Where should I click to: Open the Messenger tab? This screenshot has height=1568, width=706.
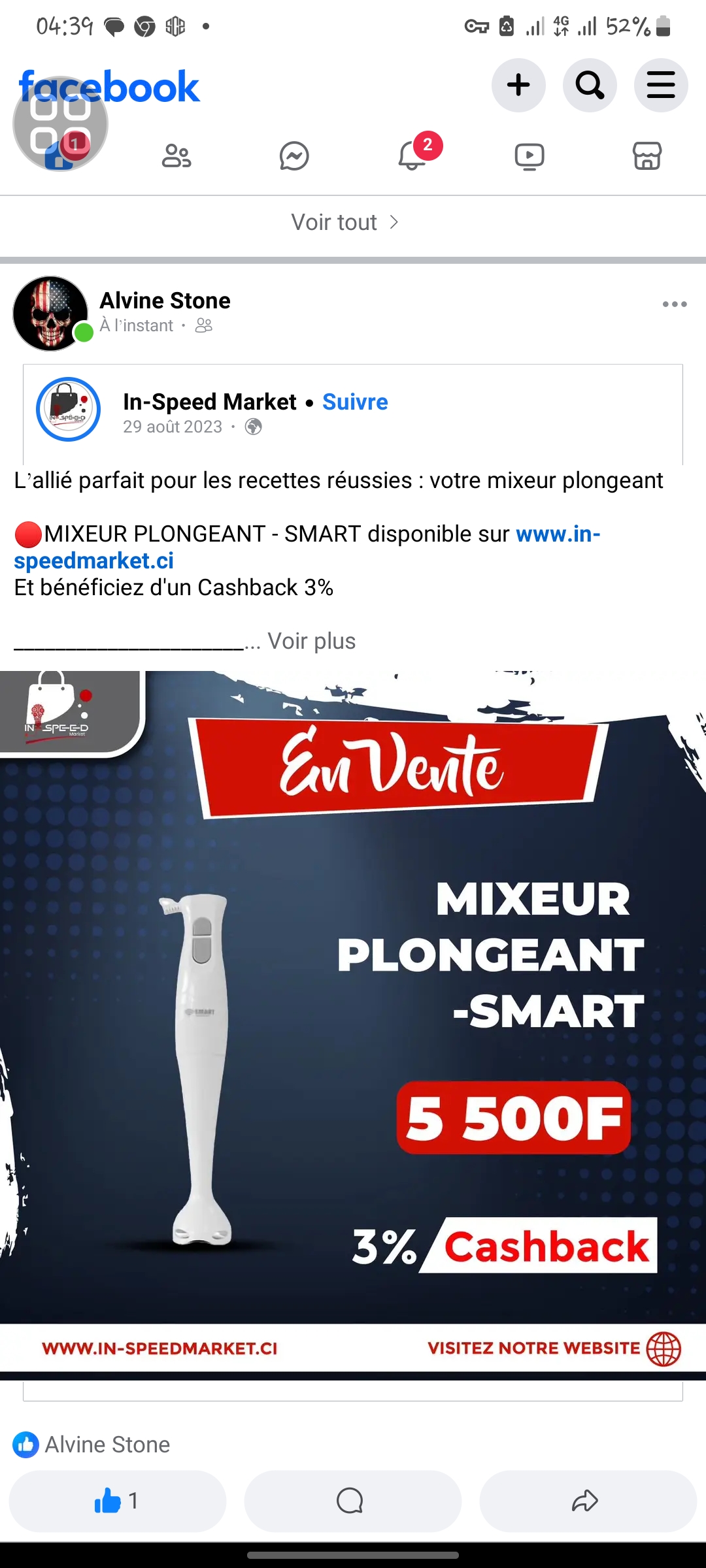294,156
